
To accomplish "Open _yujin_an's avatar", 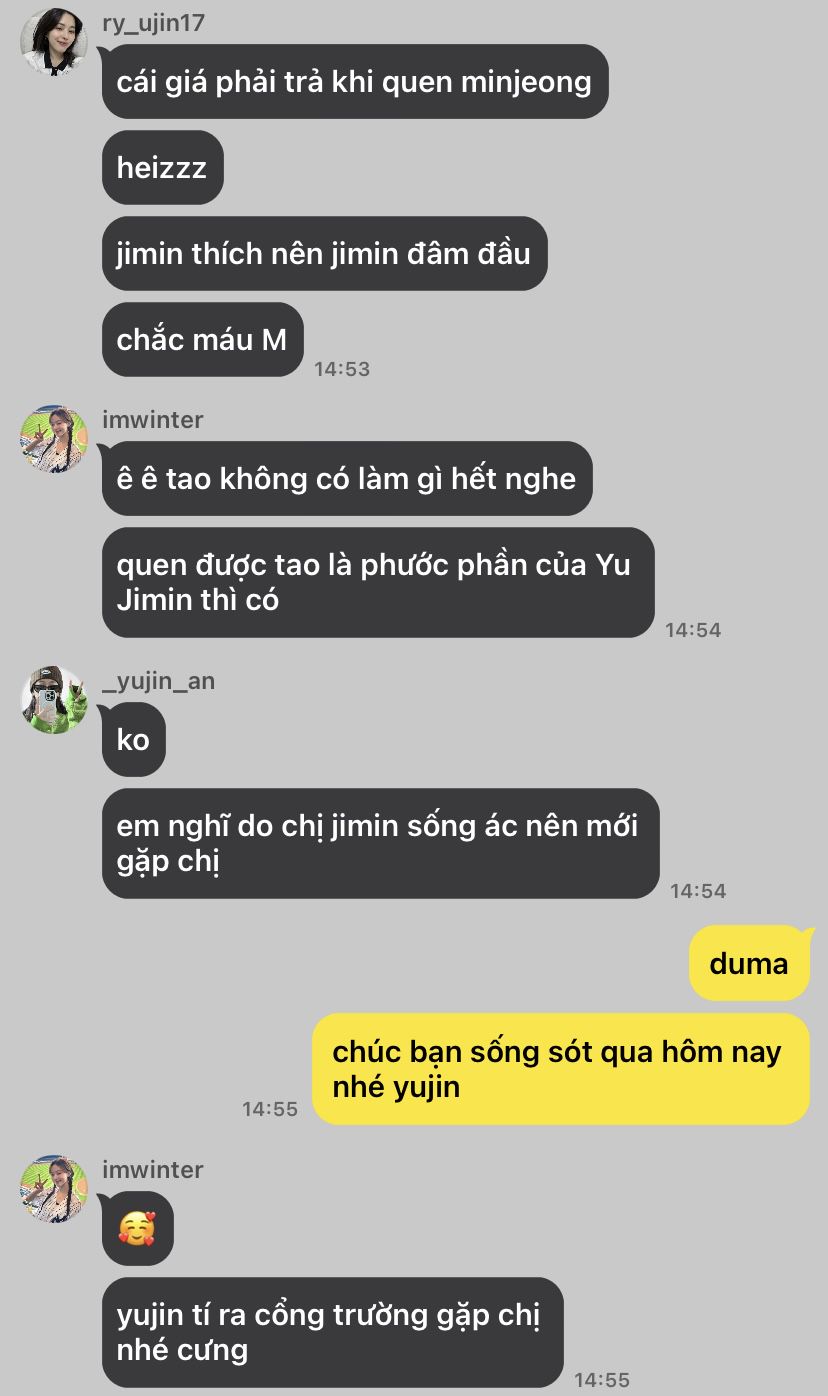I will coord(54,699).
